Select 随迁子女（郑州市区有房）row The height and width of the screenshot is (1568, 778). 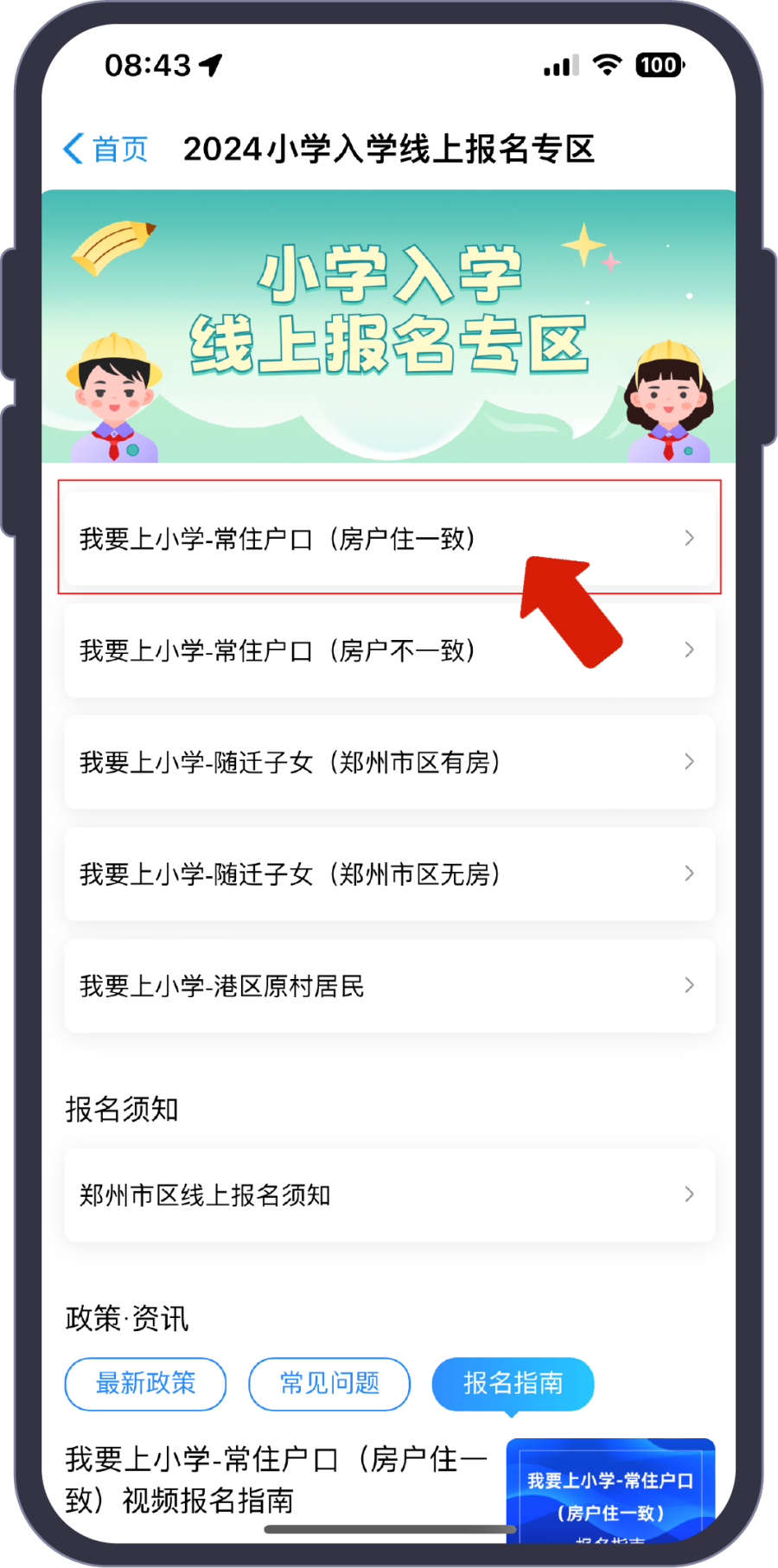[x=389, y=762]
